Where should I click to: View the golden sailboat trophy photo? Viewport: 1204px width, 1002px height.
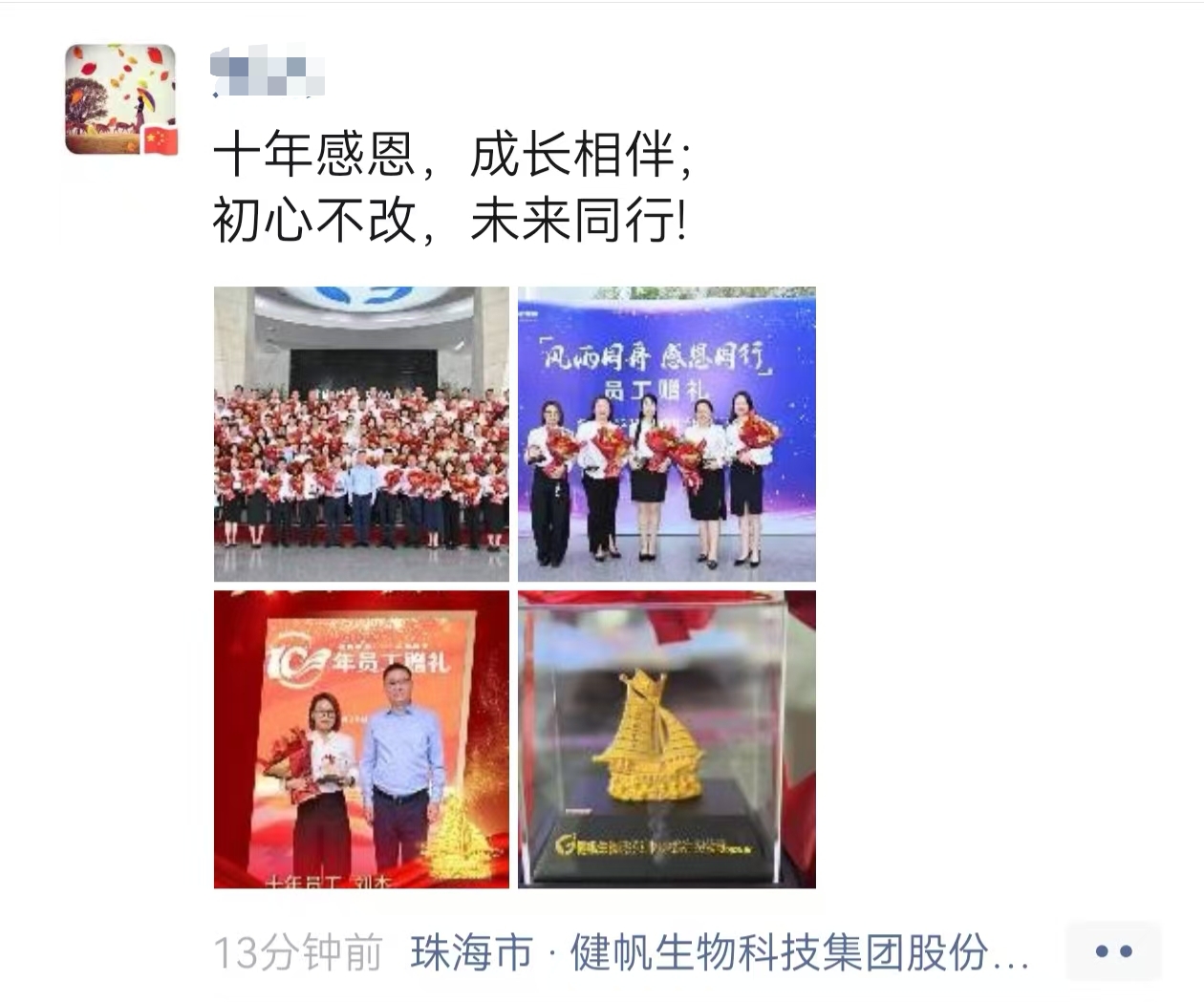point(666,739)
